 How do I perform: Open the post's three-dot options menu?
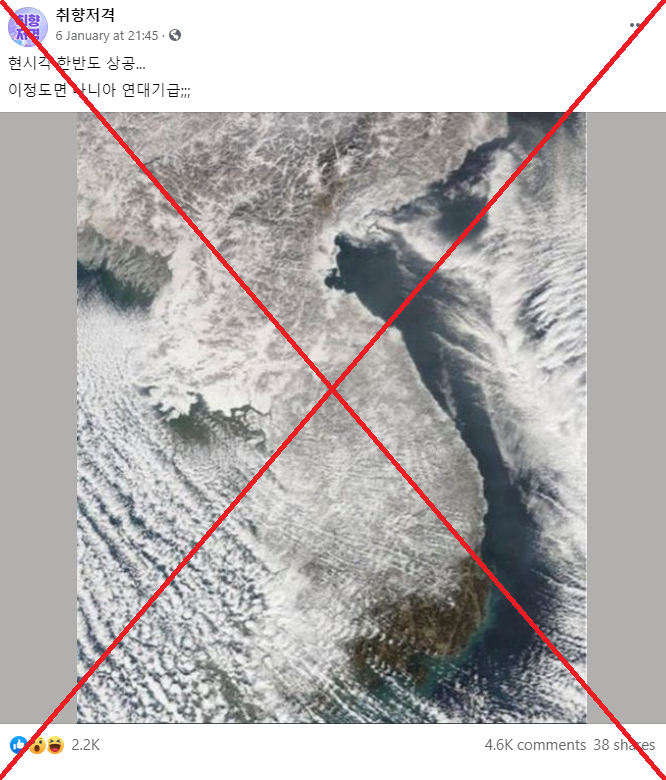click(x=637, y=25)
